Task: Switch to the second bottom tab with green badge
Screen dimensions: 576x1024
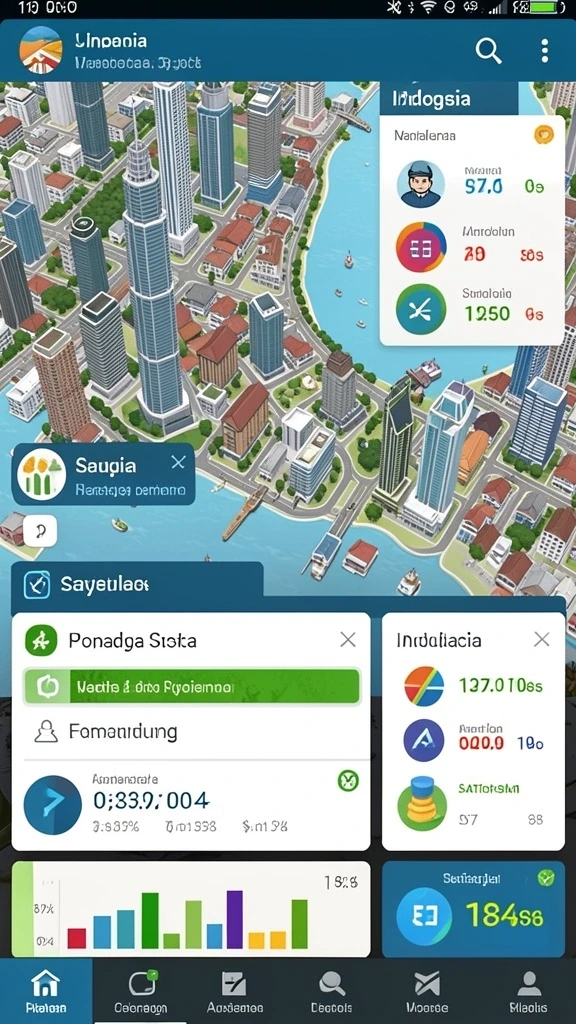Action: point(140,991)
